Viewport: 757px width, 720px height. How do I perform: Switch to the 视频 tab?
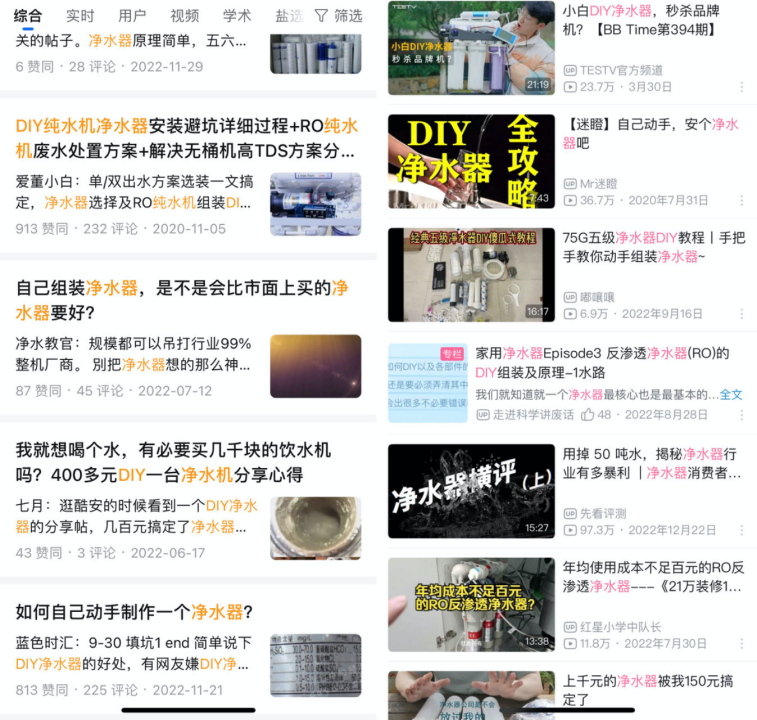[x=184, y=16]
